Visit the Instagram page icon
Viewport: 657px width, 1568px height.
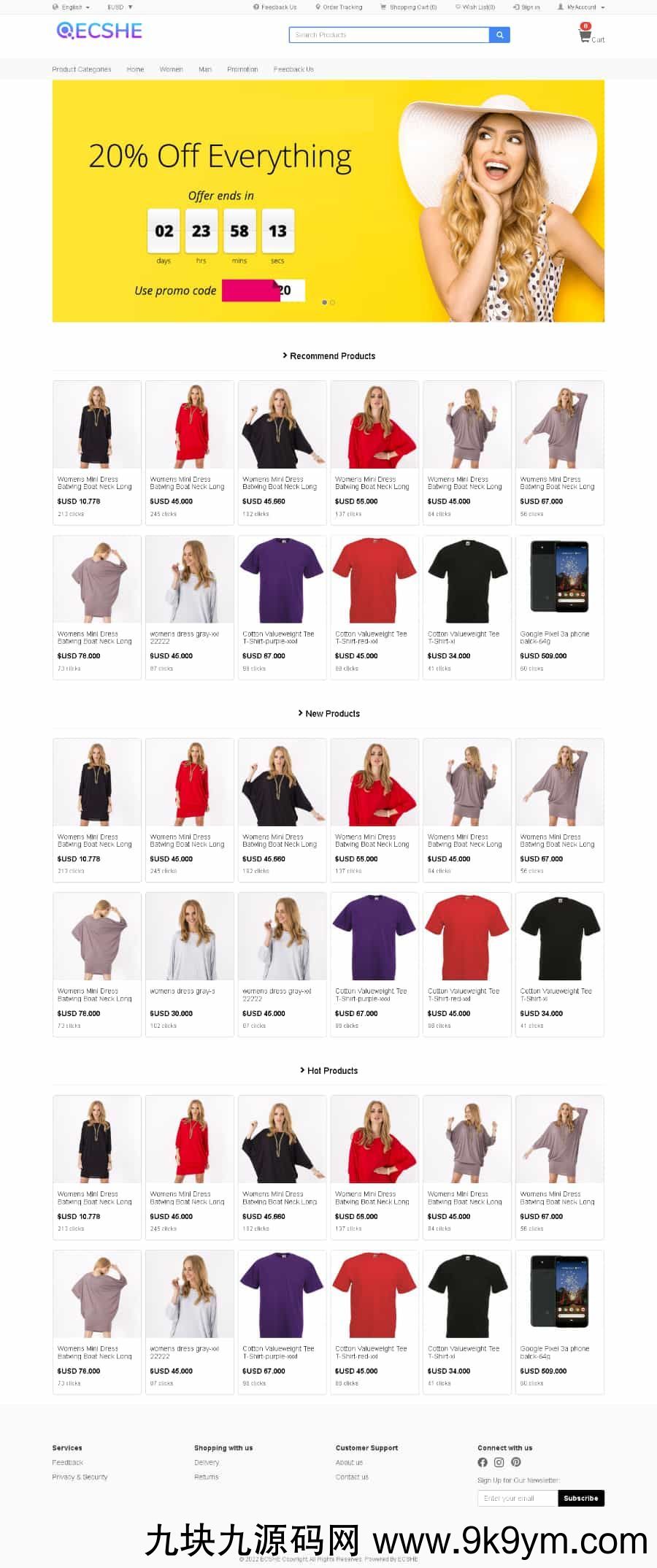coord(499,1462)
